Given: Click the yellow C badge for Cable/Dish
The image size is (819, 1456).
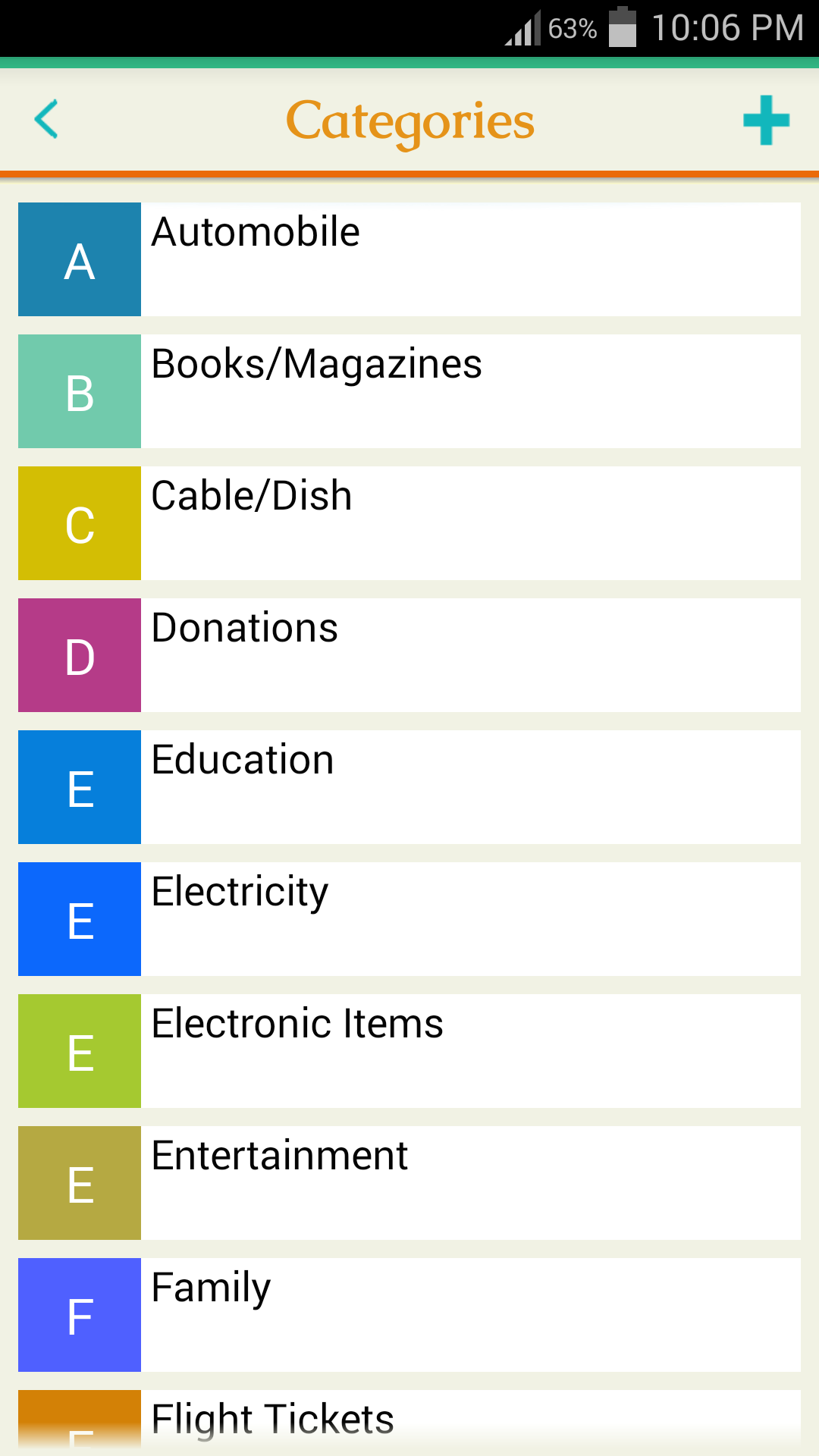Looking at the screenshot, I should (79, 522).
